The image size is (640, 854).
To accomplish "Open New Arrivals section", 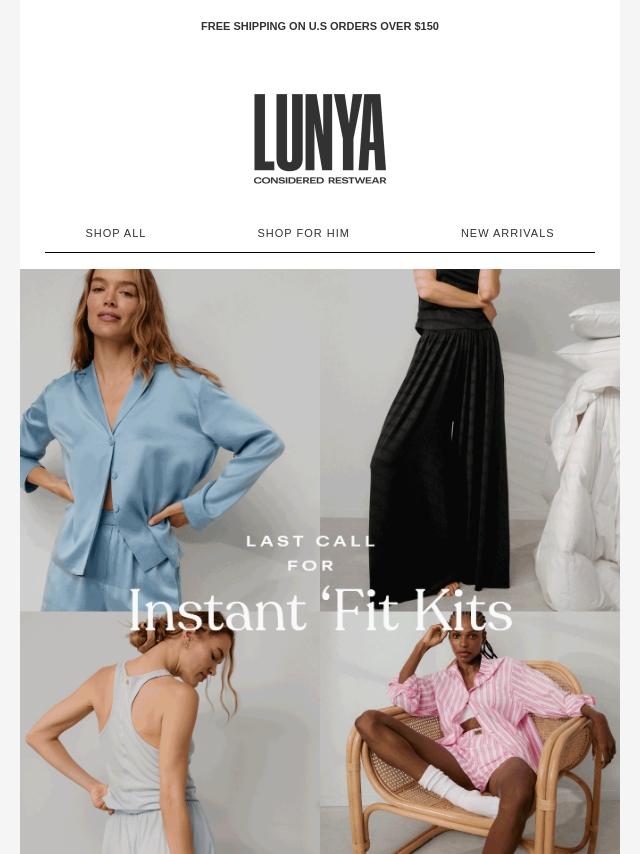I will [x=507, y=233].
